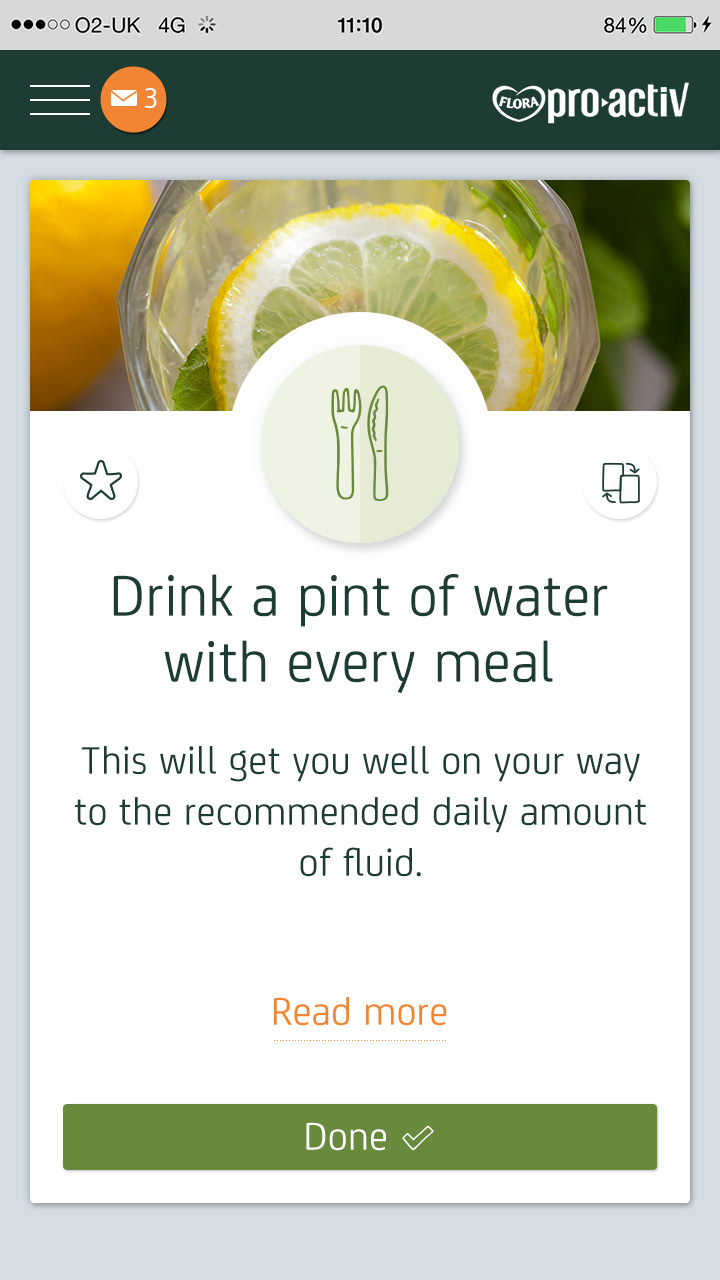Image resolution: width=720 pixels, height=1280 pixels.
Task: Follow the Read more link
Action: (359, 1012)
